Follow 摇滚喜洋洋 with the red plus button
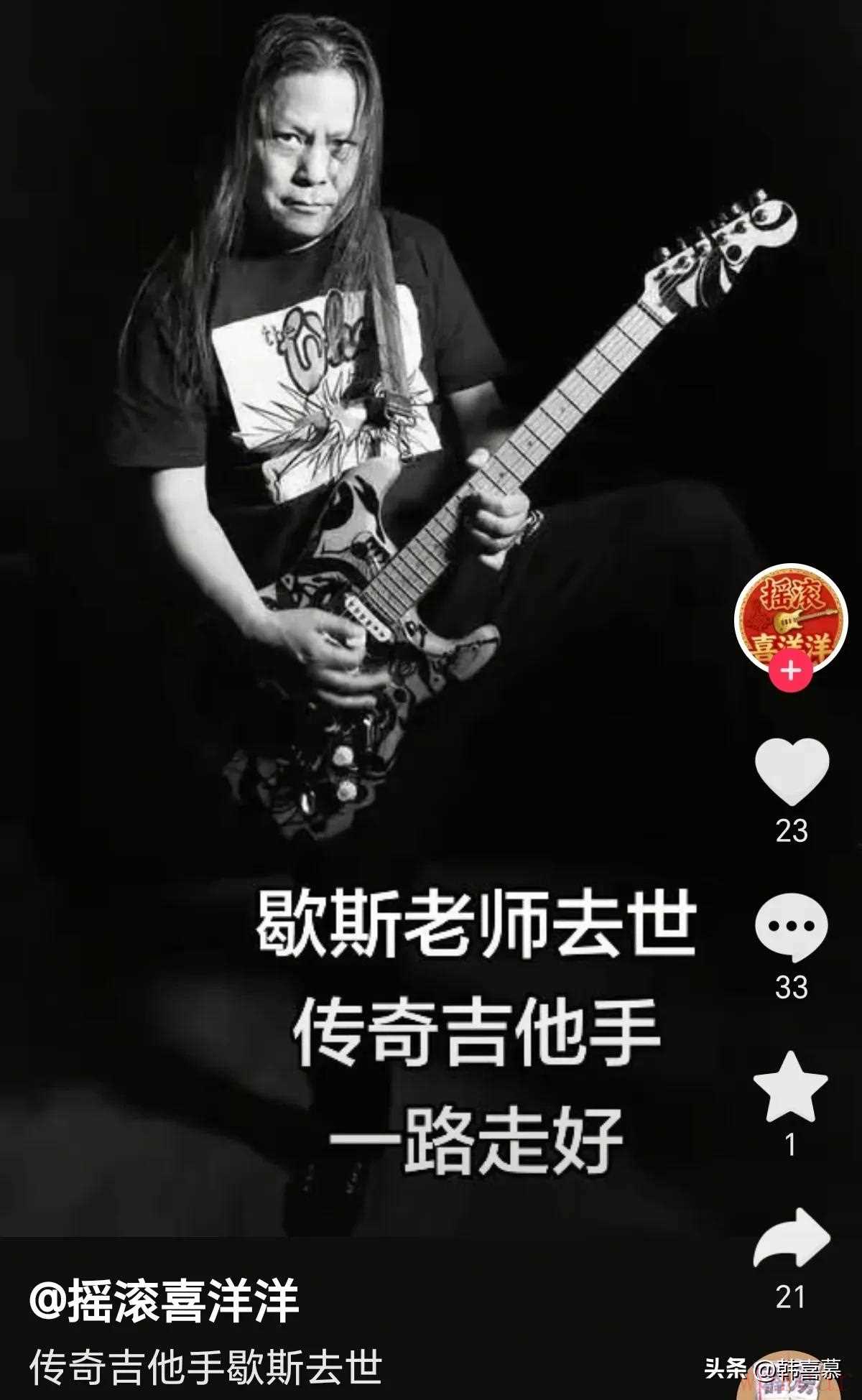This screenshot has width=862, height=1400. pos(790,671)
